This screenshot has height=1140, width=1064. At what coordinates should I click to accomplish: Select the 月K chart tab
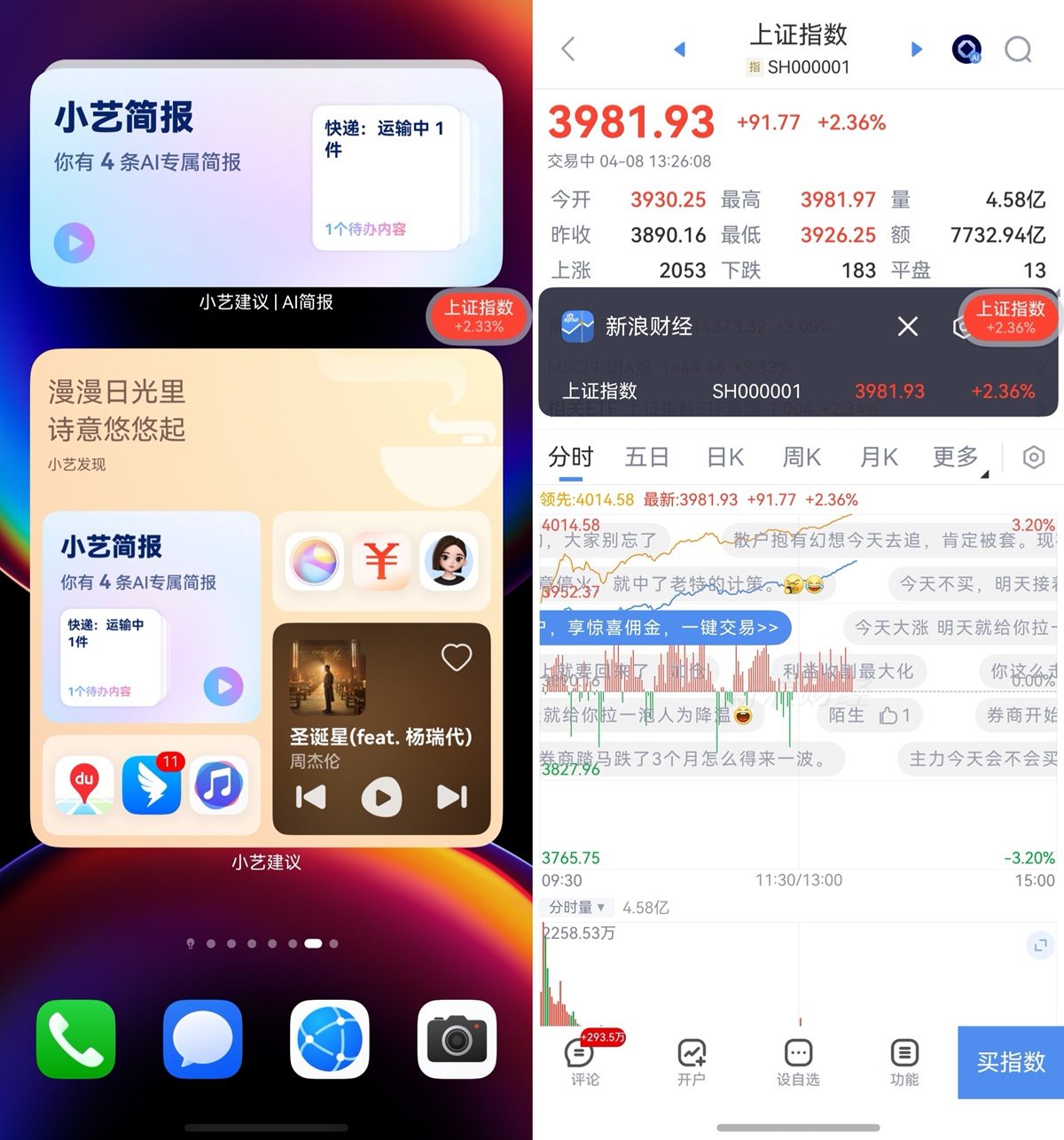click(879, 457)
